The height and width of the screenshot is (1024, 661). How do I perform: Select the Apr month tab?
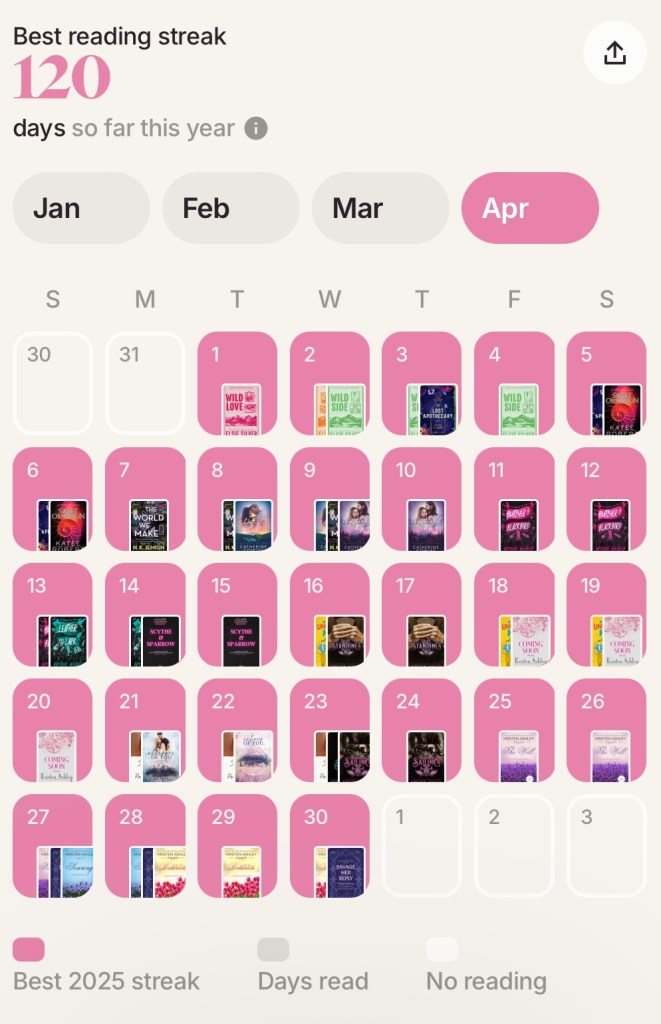(529, 208)
